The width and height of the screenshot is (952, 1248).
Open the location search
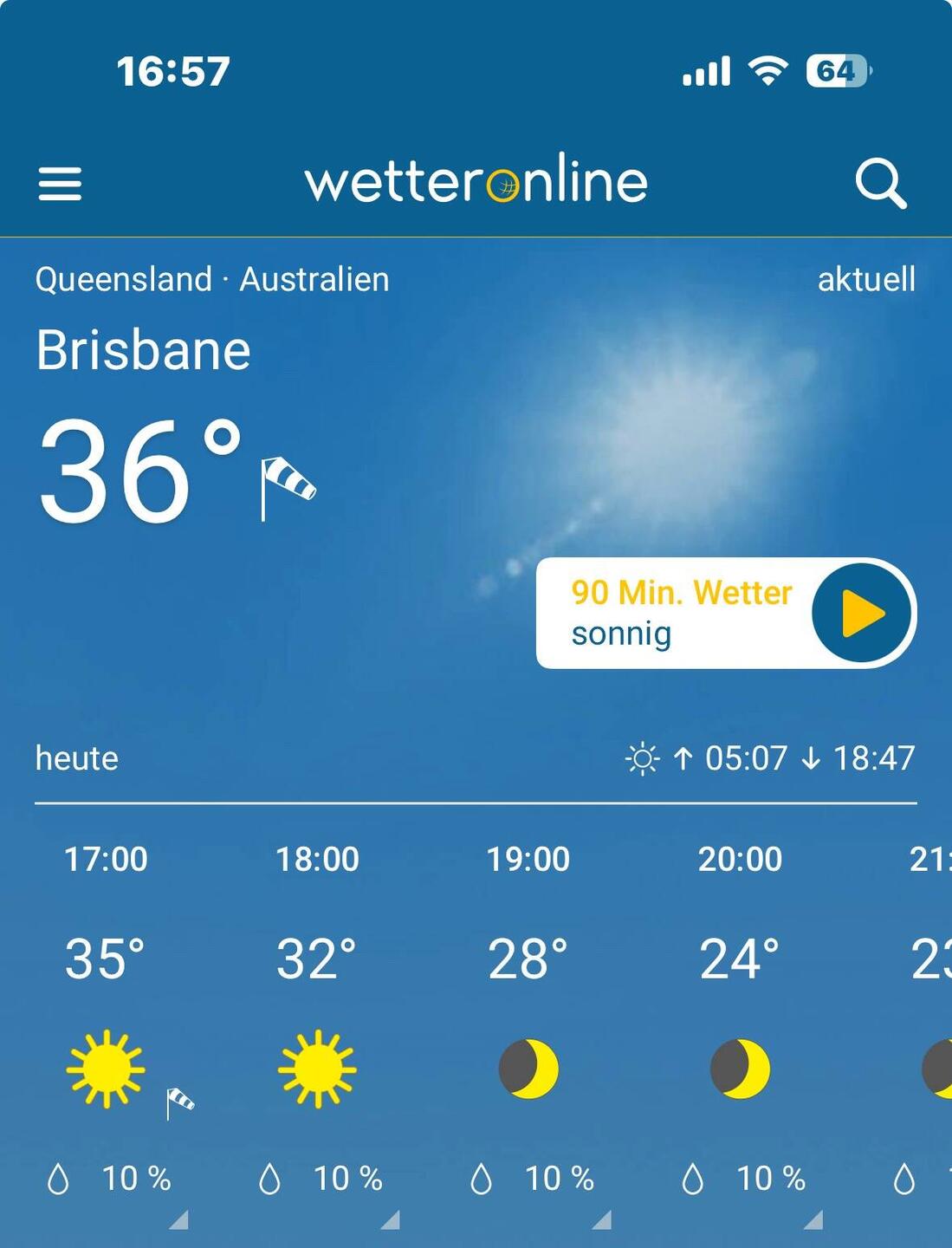(x=880, y=183)
